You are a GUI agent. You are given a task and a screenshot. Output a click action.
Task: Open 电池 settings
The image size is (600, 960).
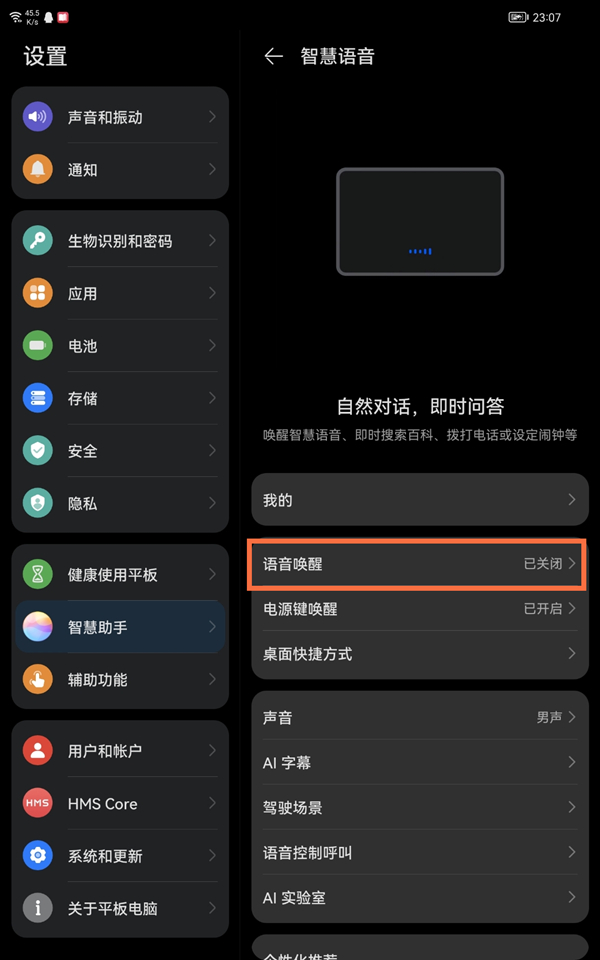tap(120, 346)
